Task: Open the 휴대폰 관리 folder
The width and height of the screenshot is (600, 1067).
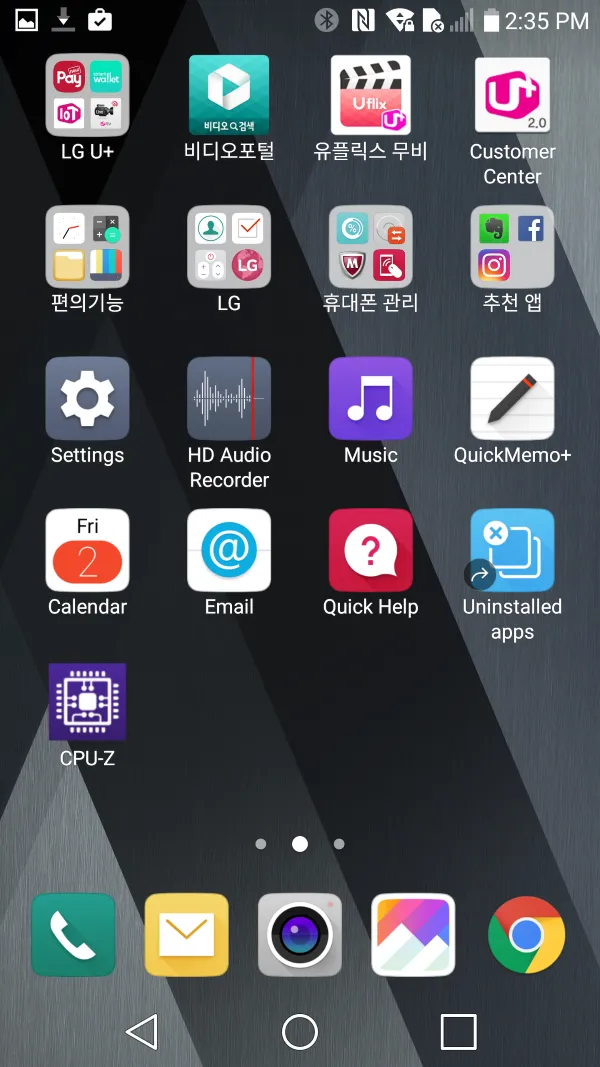Action: pyautogui.click(x=371, y=248)
